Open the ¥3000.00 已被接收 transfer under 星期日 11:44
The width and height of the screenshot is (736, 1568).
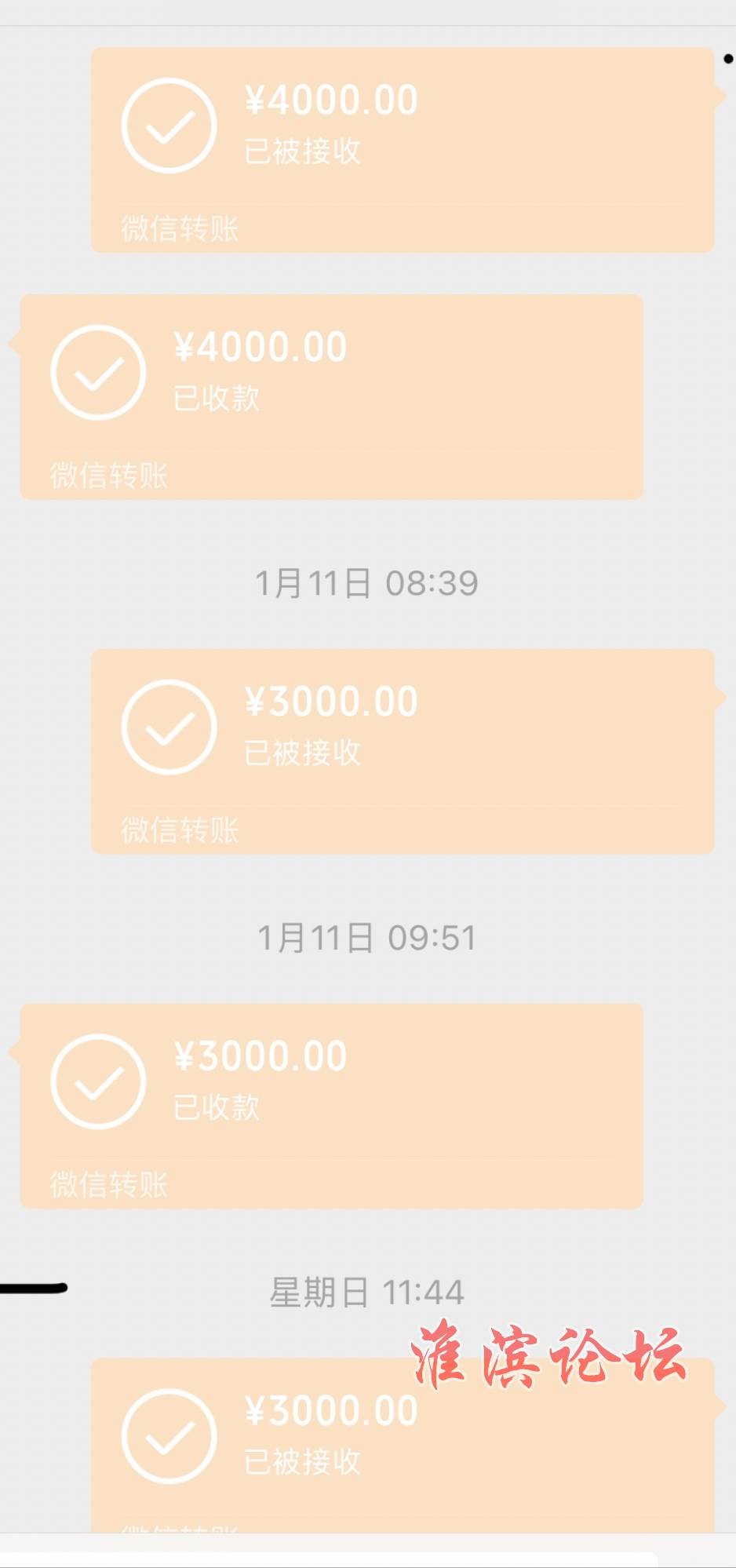click(403, 1445)
